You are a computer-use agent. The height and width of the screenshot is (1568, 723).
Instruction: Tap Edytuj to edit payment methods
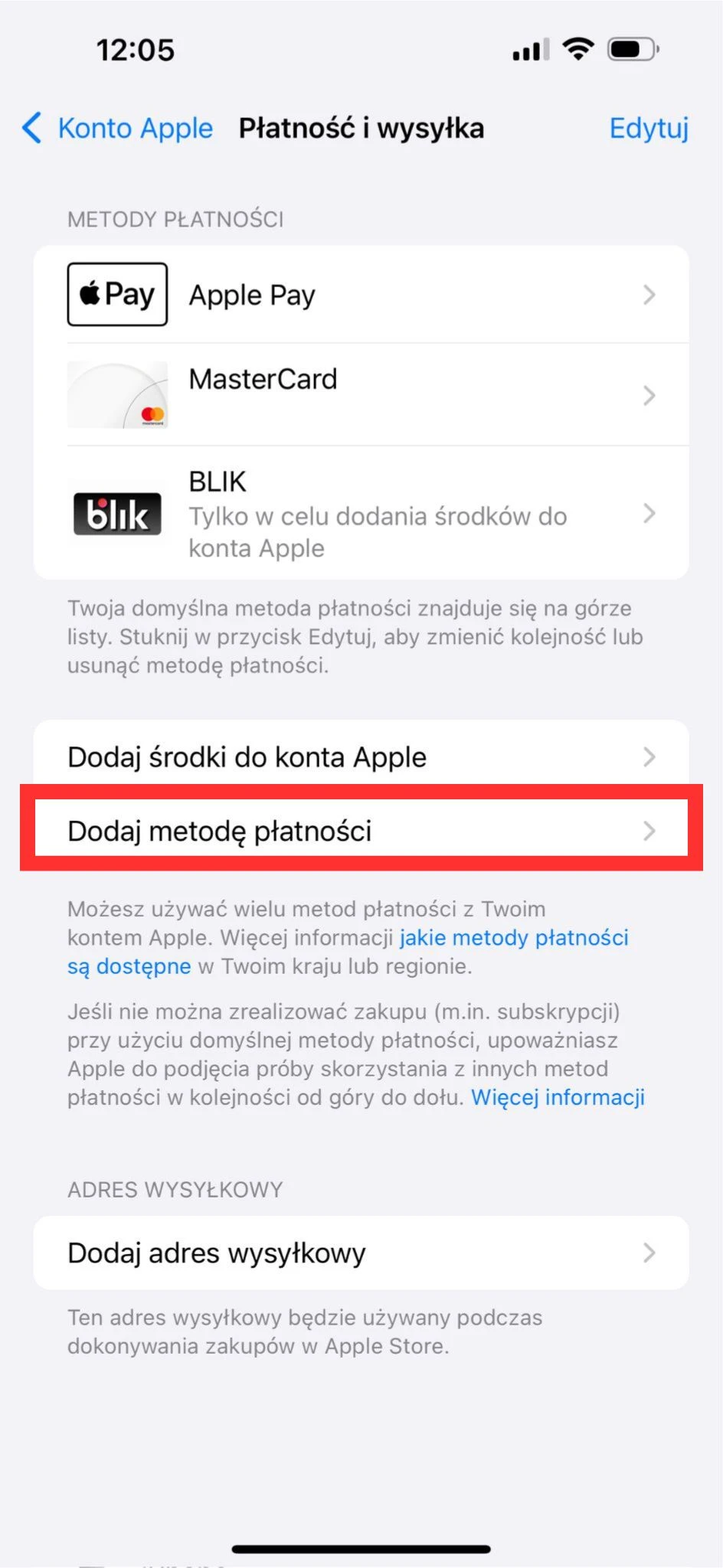click(648, 129)
